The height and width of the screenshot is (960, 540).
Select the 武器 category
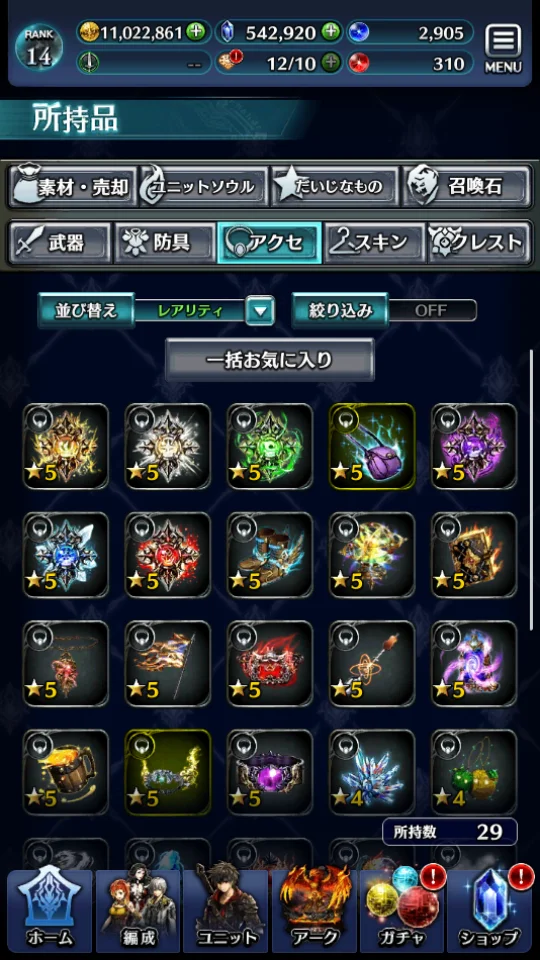[60, 243]
